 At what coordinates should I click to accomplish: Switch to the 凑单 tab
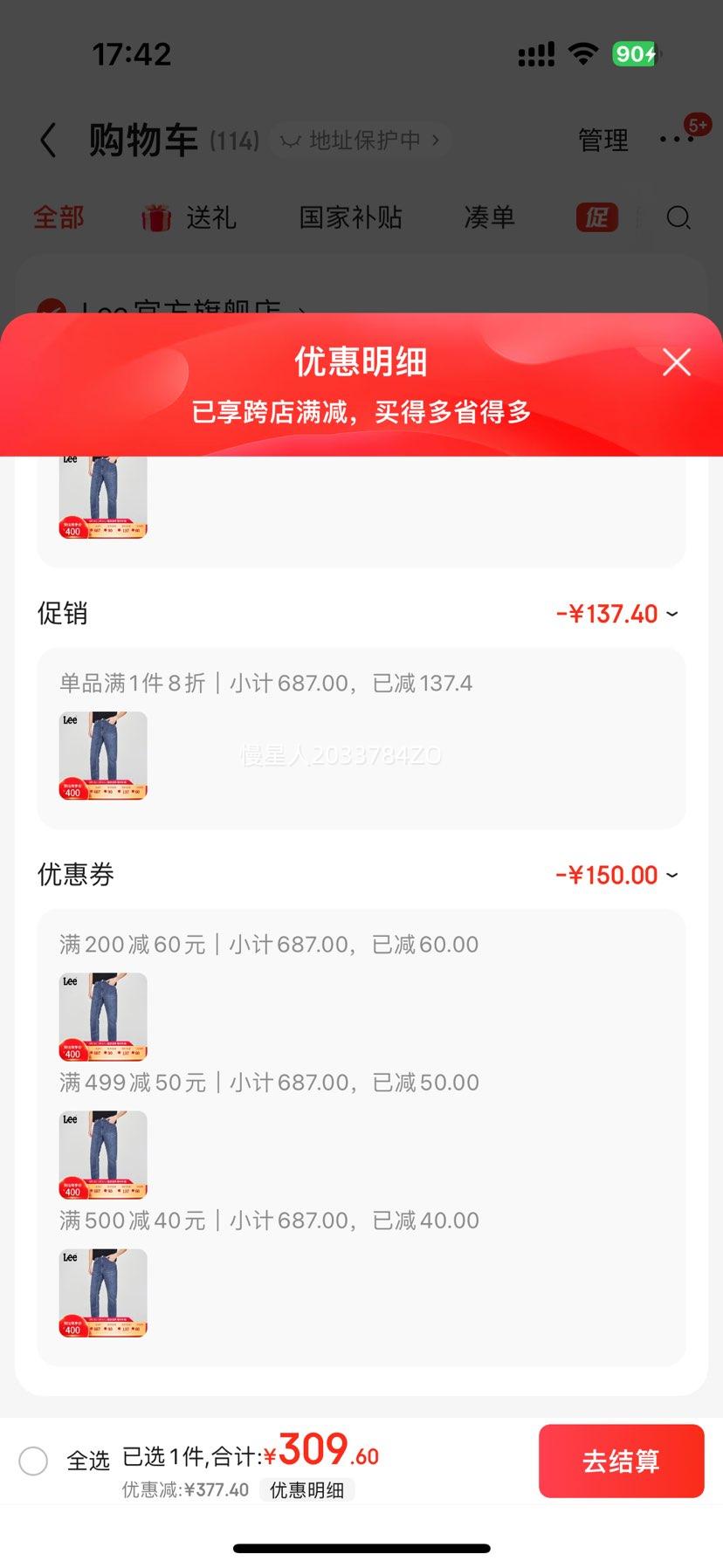489,218
